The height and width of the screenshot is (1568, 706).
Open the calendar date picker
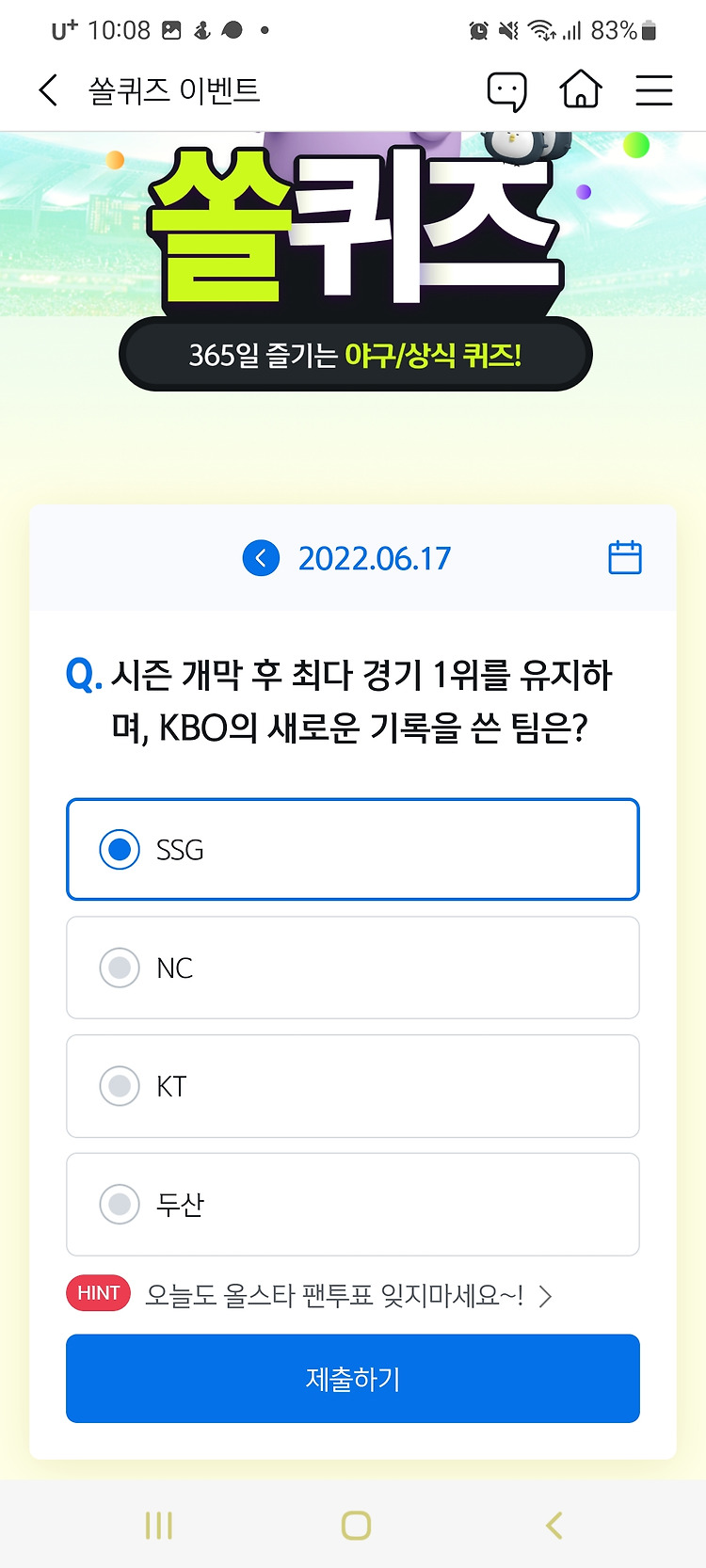click(625, 557)
